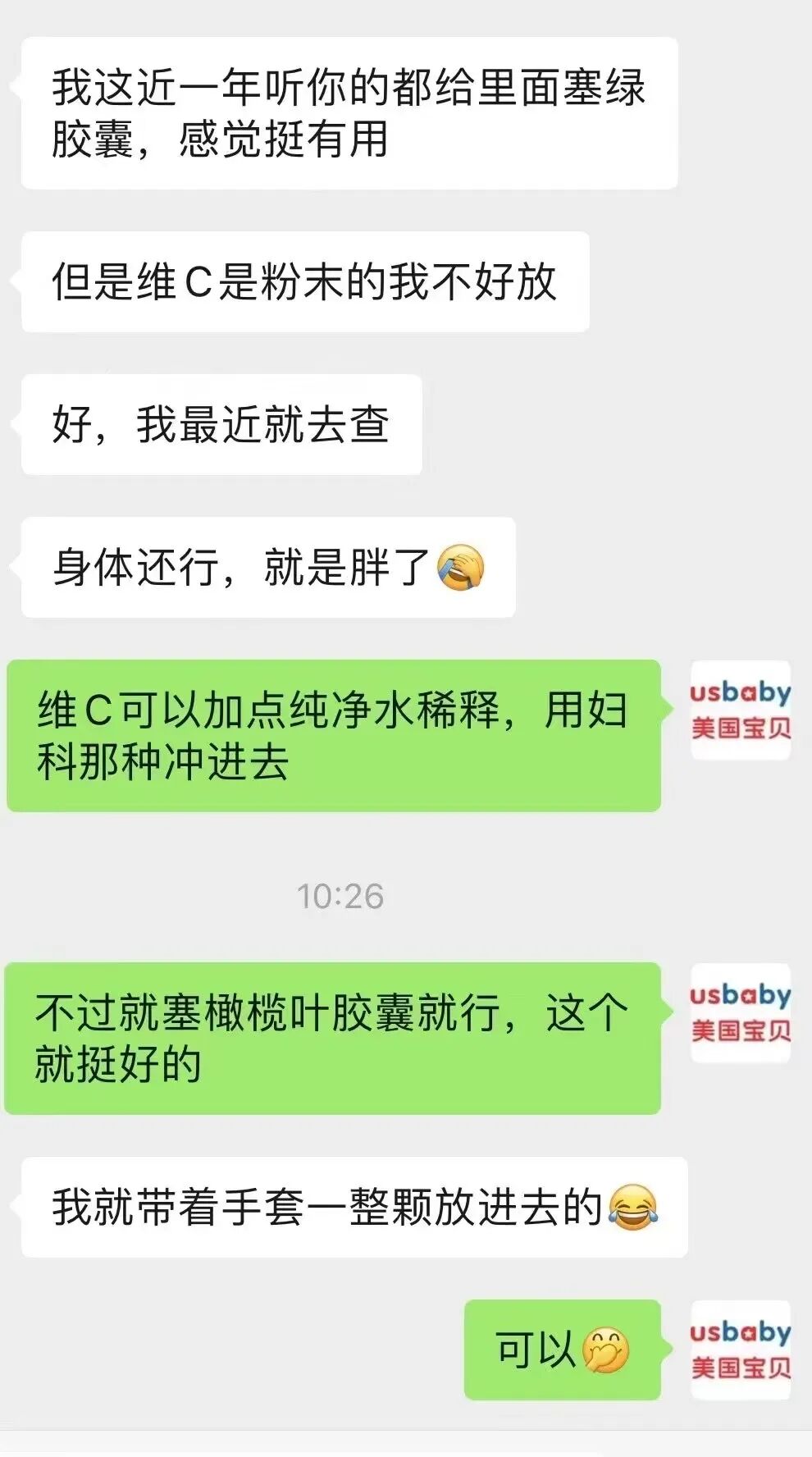Open sender profile beside the 可以 reply

point(741,1350)
